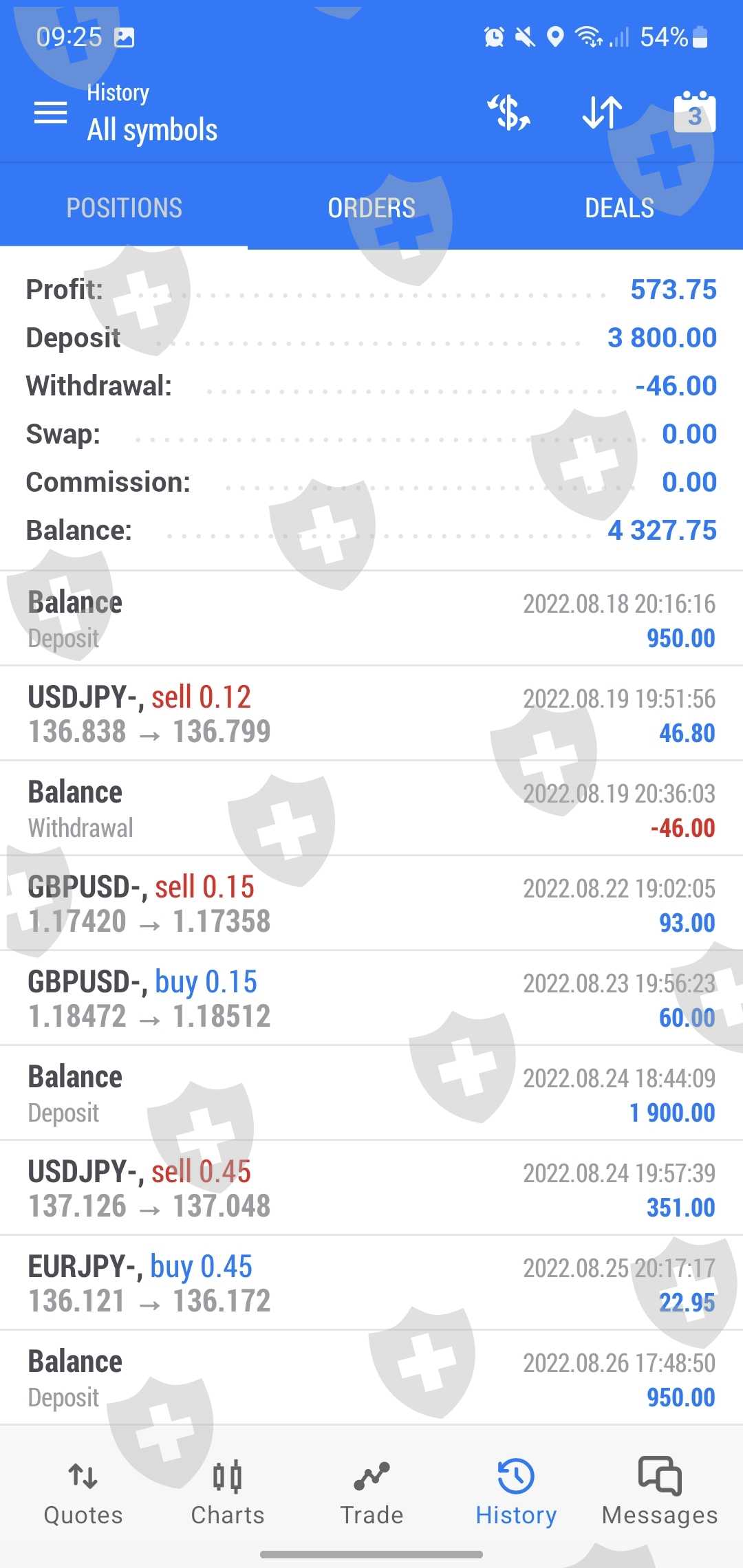Image resolution: width=743 pixels, height=1568 pixels.
Task: Go to the Quotes tab
Action: (x=83, y=1491)
